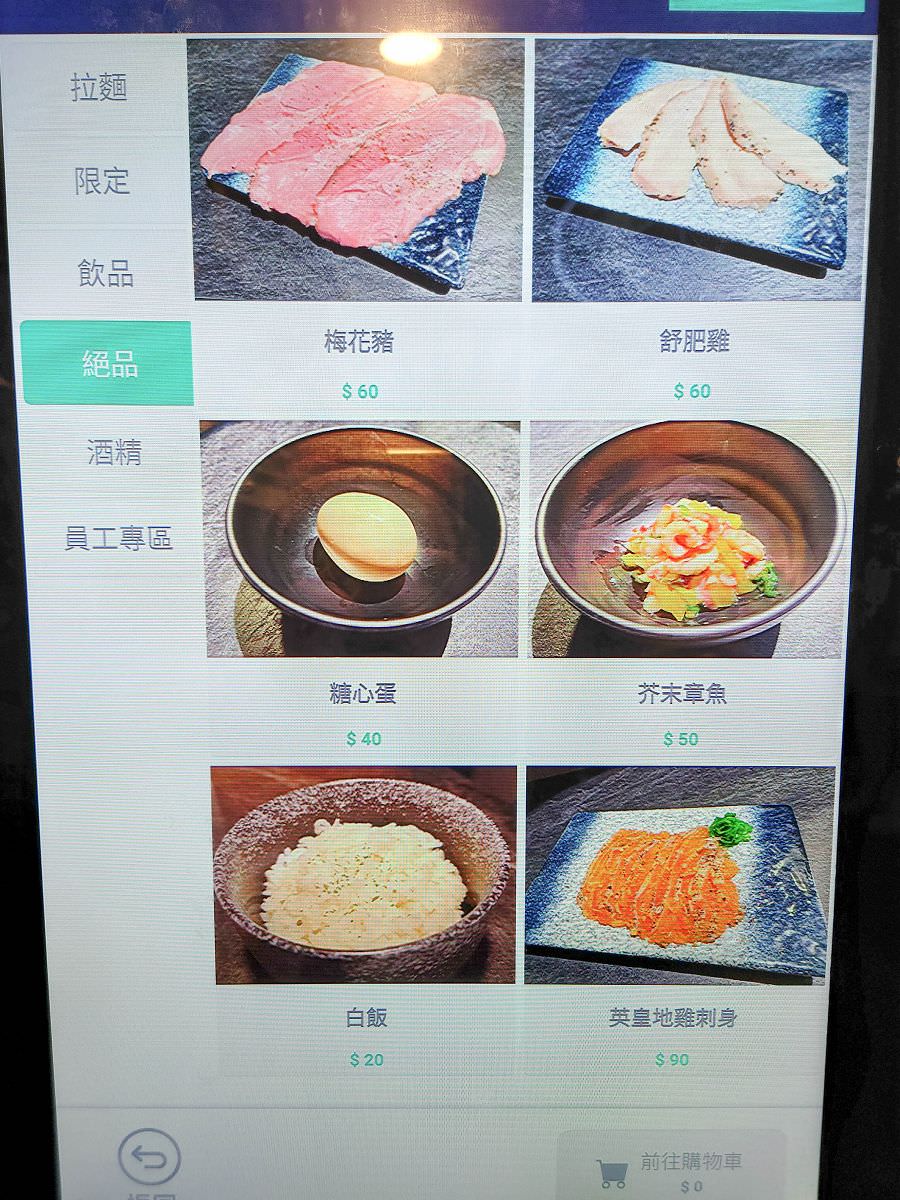The image size is (900, 1200).
Task: Go to the 酒精 category
Action: [113, 453]
